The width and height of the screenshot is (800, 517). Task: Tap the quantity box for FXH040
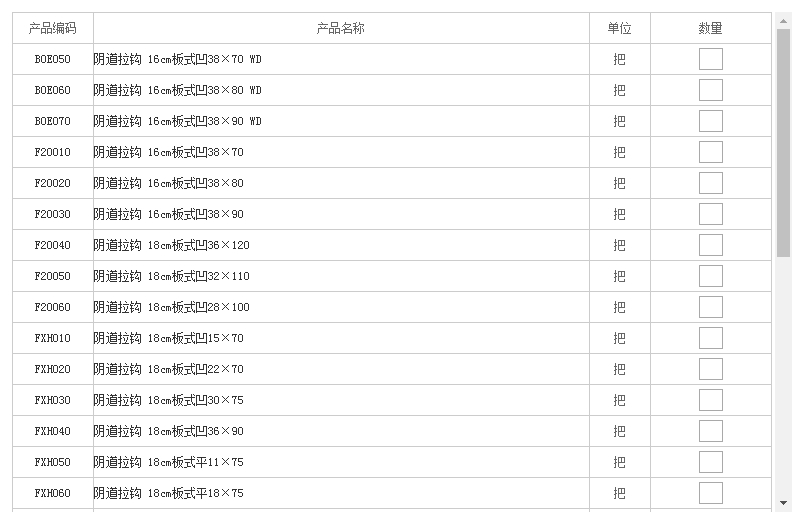(x=710, y=431)
